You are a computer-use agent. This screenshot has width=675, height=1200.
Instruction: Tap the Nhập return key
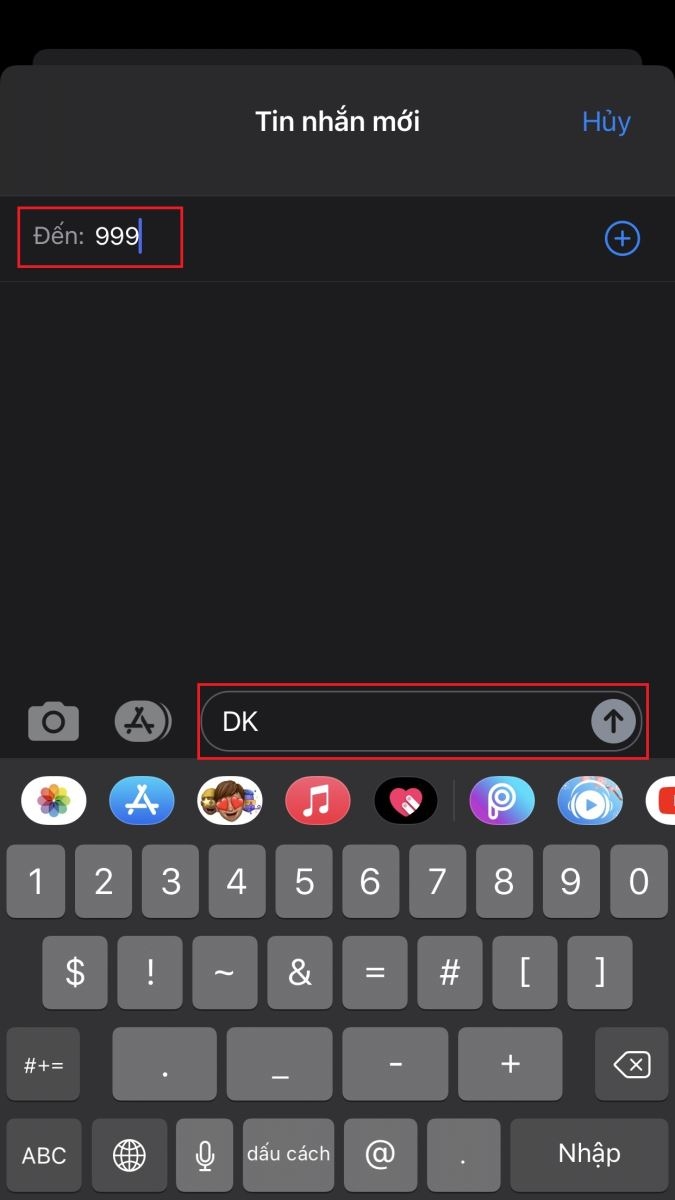point(589,1156)
